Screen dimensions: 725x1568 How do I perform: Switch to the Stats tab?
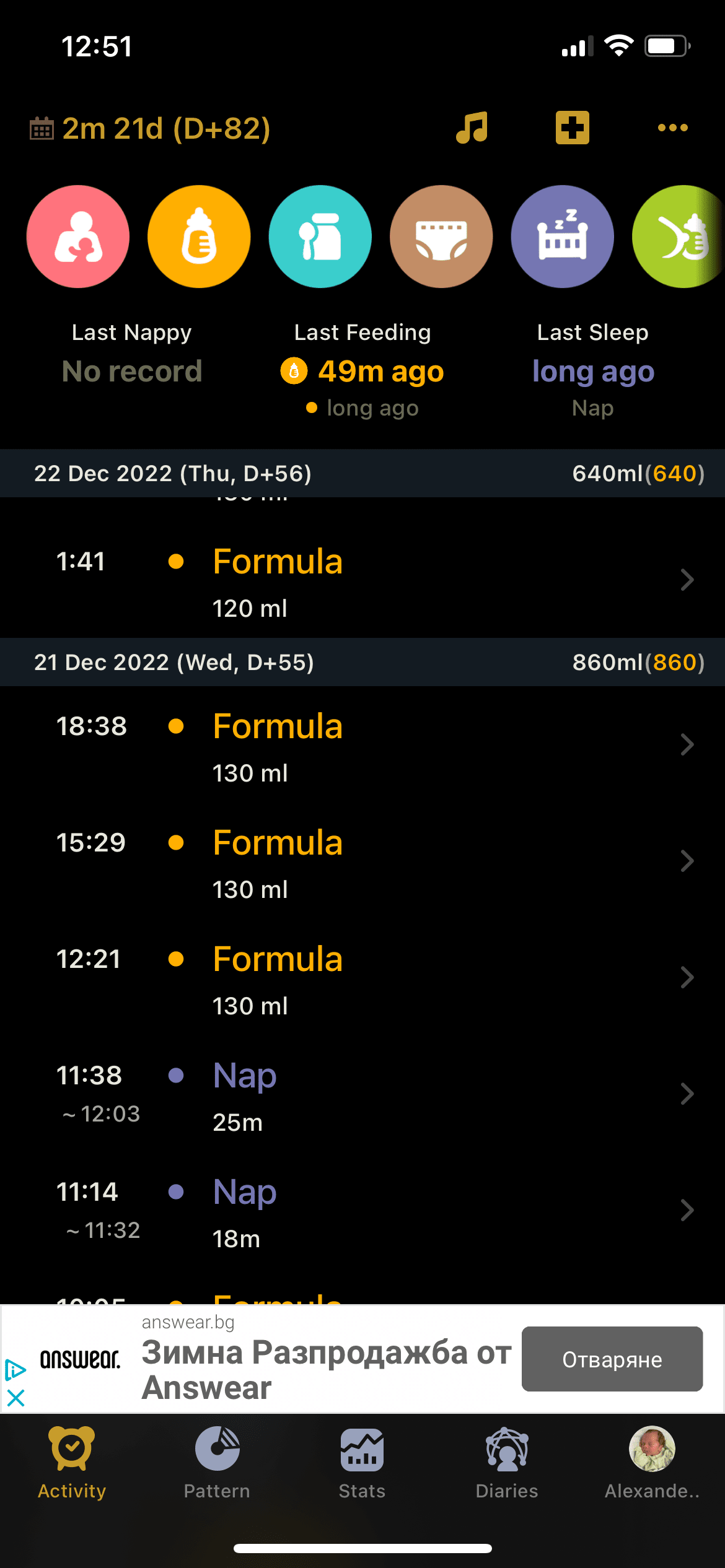pos(362,1463)
